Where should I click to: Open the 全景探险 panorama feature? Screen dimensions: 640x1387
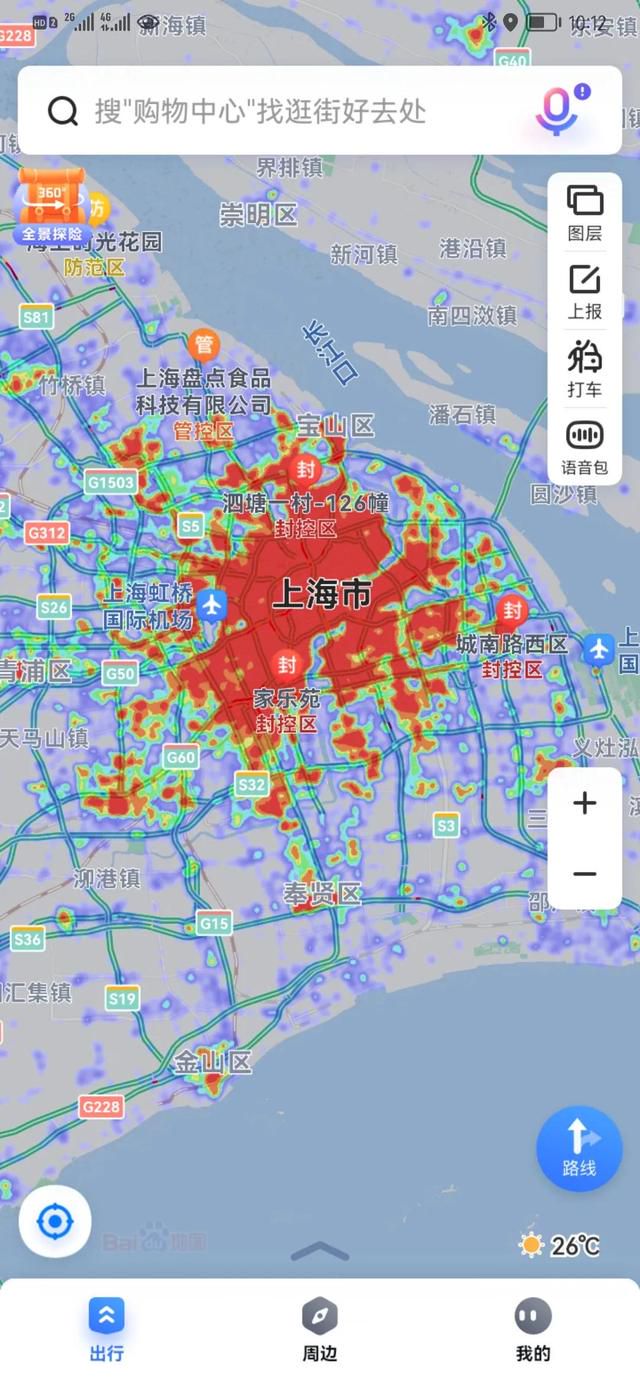53,207
